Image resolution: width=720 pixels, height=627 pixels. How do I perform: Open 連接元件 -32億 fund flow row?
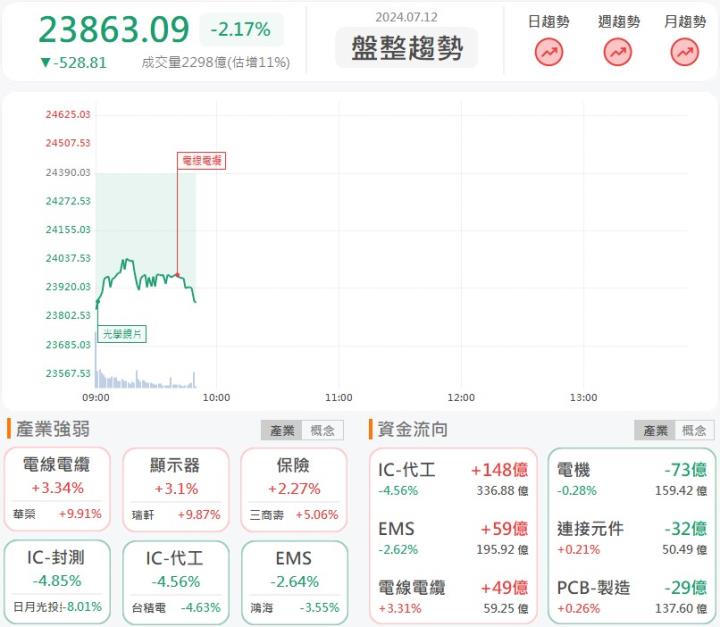631,538
